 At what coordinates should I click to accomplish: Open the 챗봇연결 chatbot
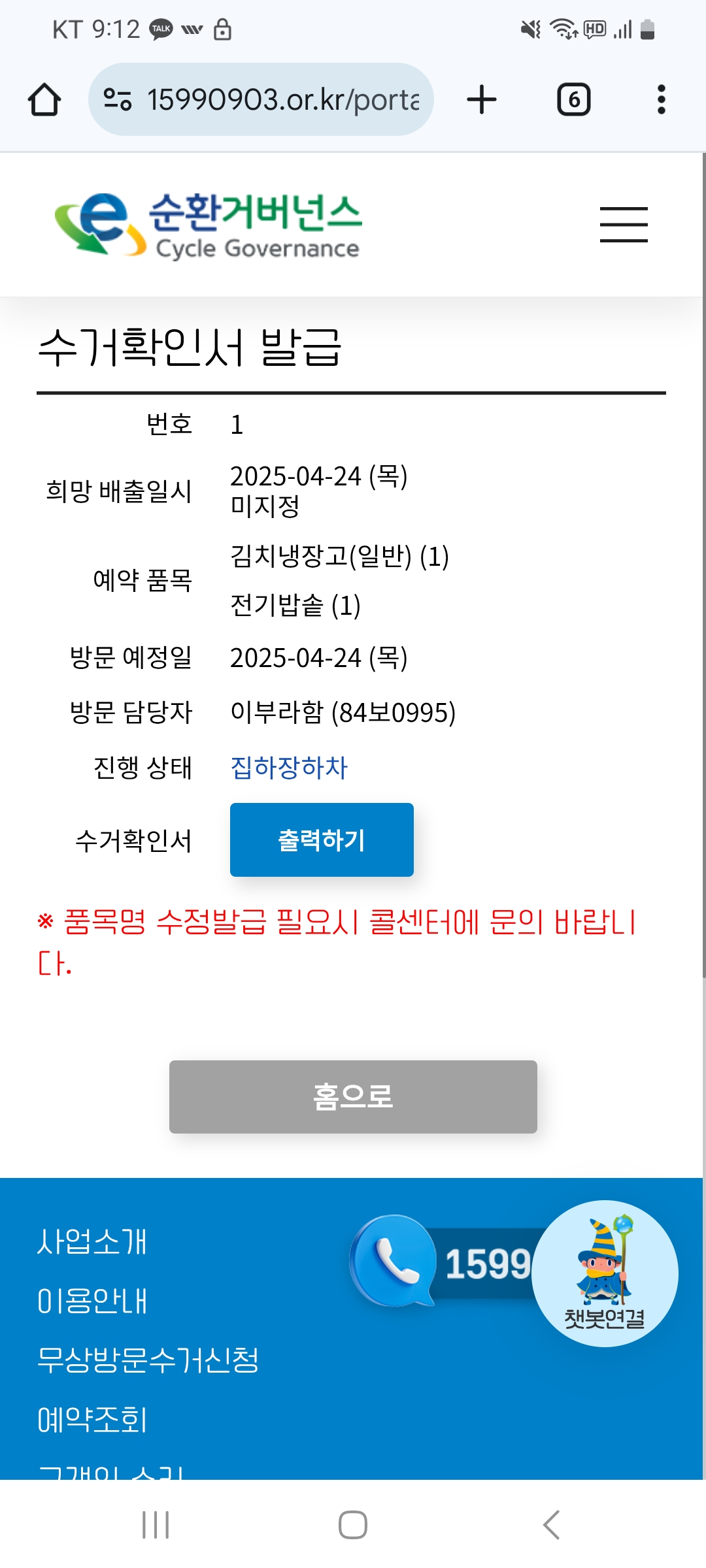tap(605, 1273)
